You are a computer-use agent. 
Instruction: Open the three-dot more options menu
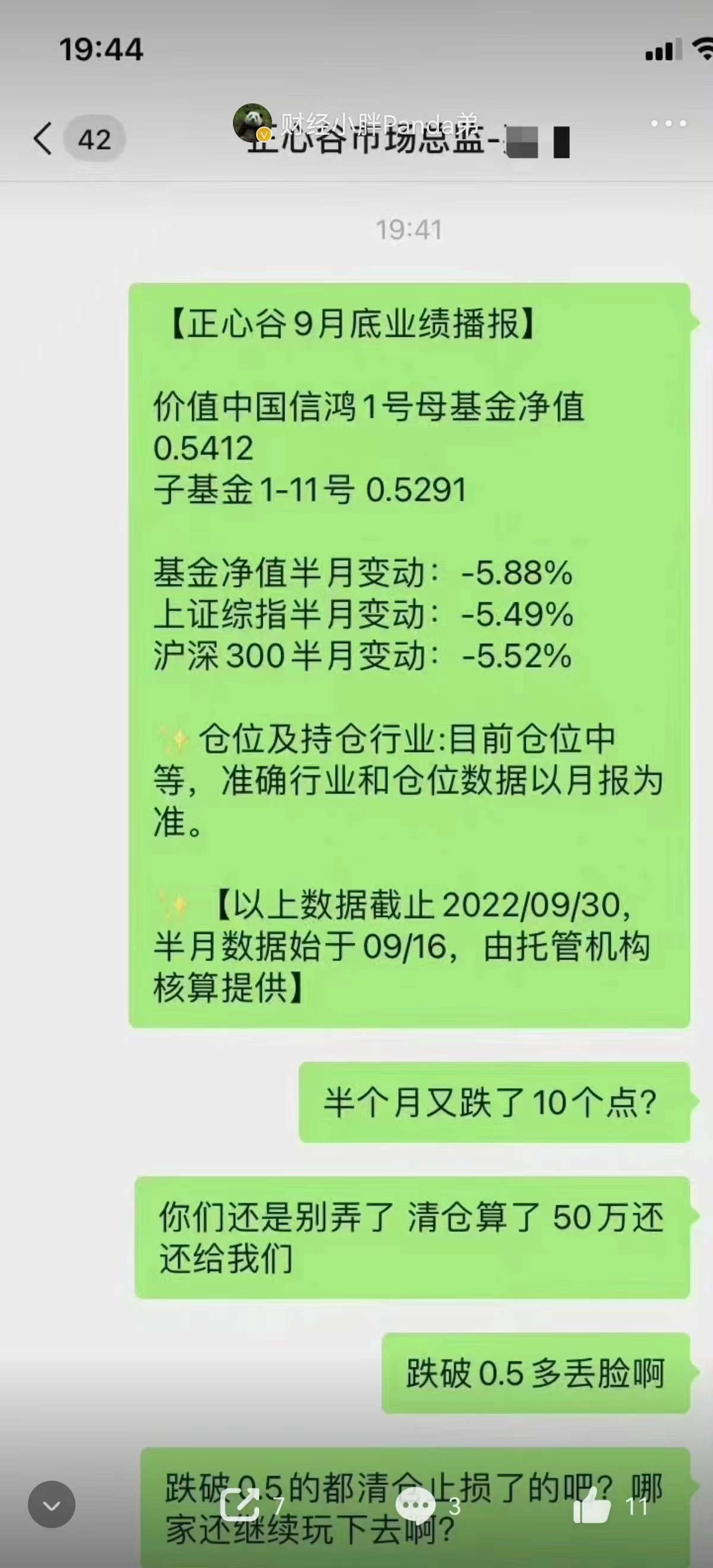tap(668, 124)
